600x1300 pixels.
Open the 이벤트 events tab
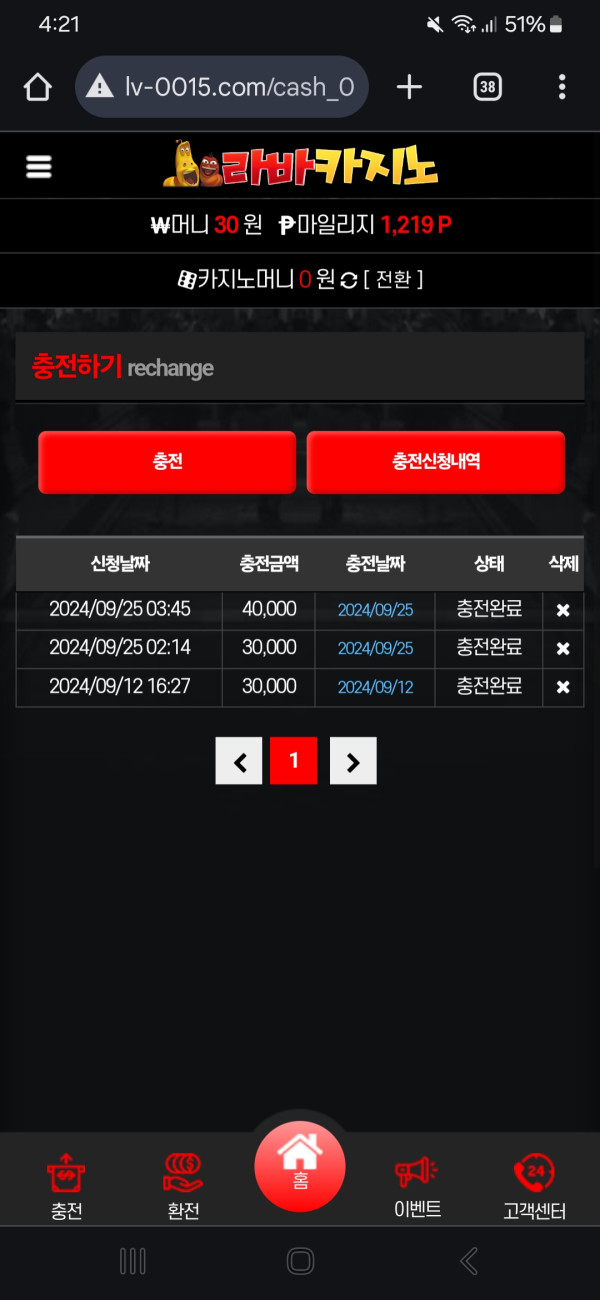click(417, 1186)
